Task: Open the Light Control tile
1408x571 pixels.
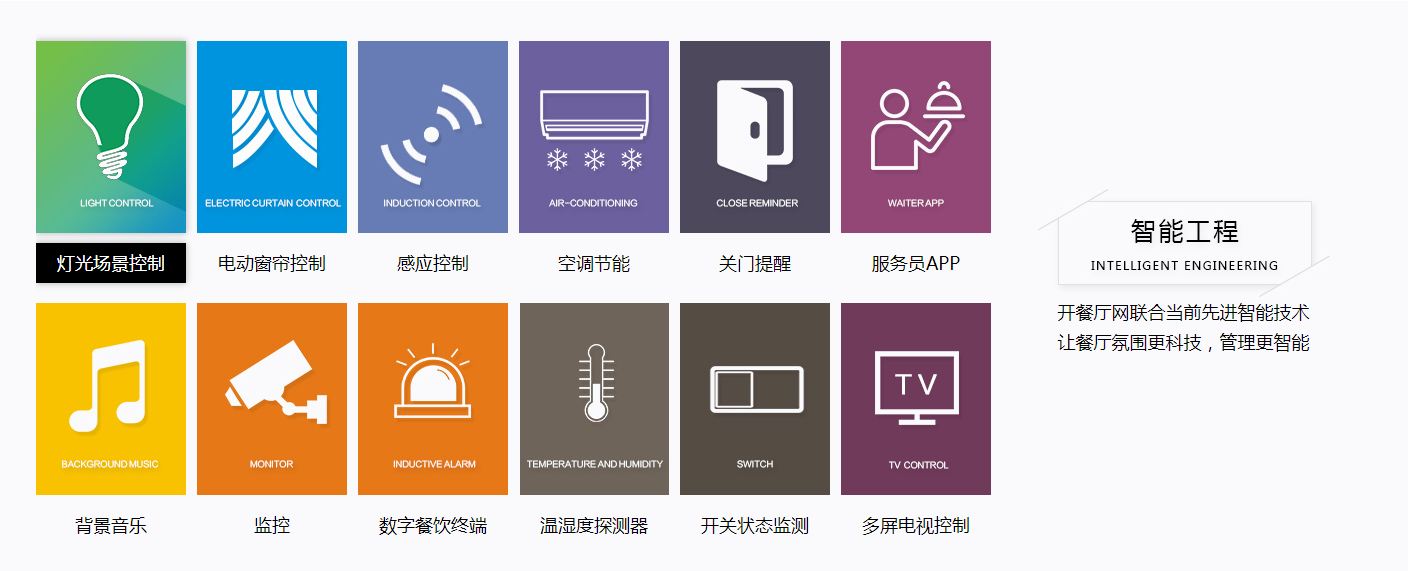Action: [x=111, y=137]
